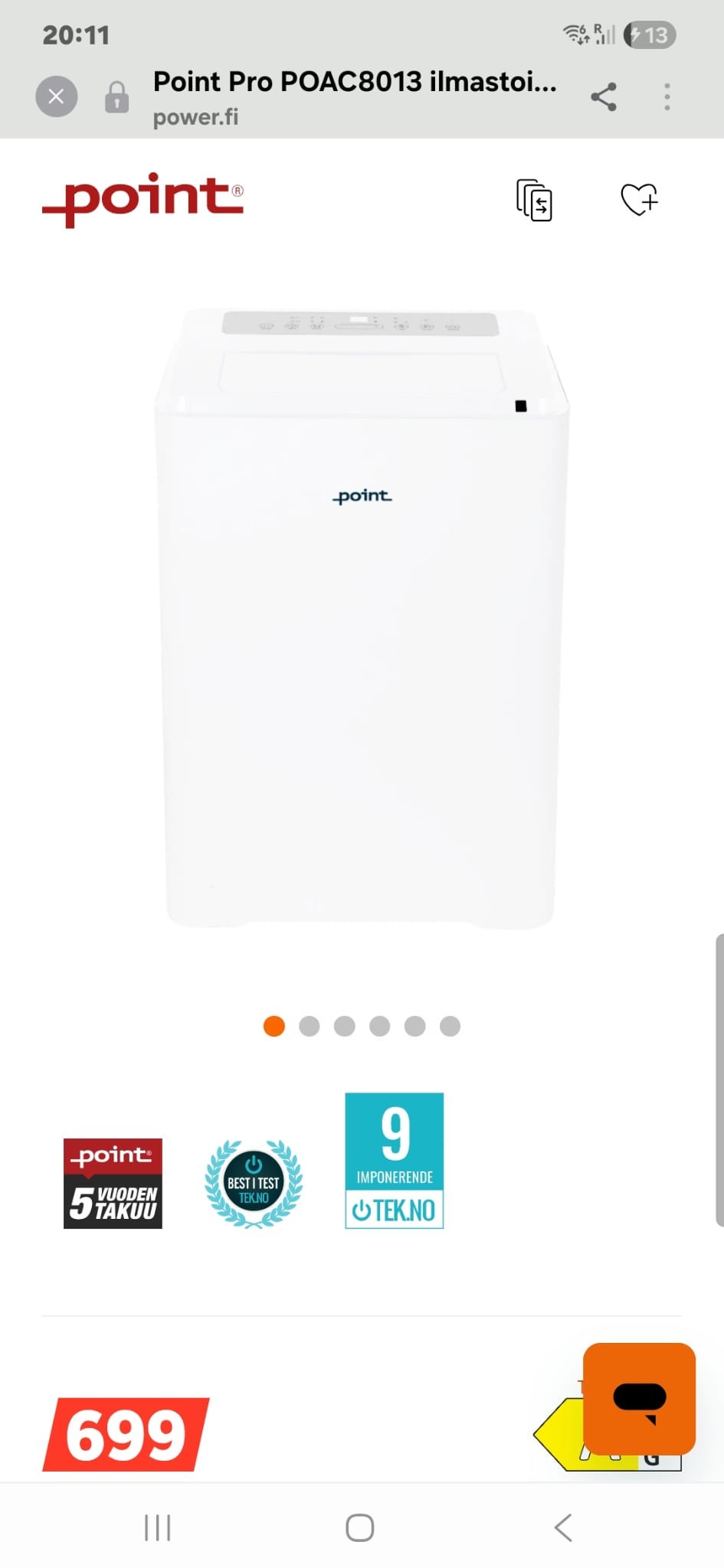The height and width of the screenshot is (1568, 724).
Task: Open the orange chat support button
Action: click(x=639, y=1399)
